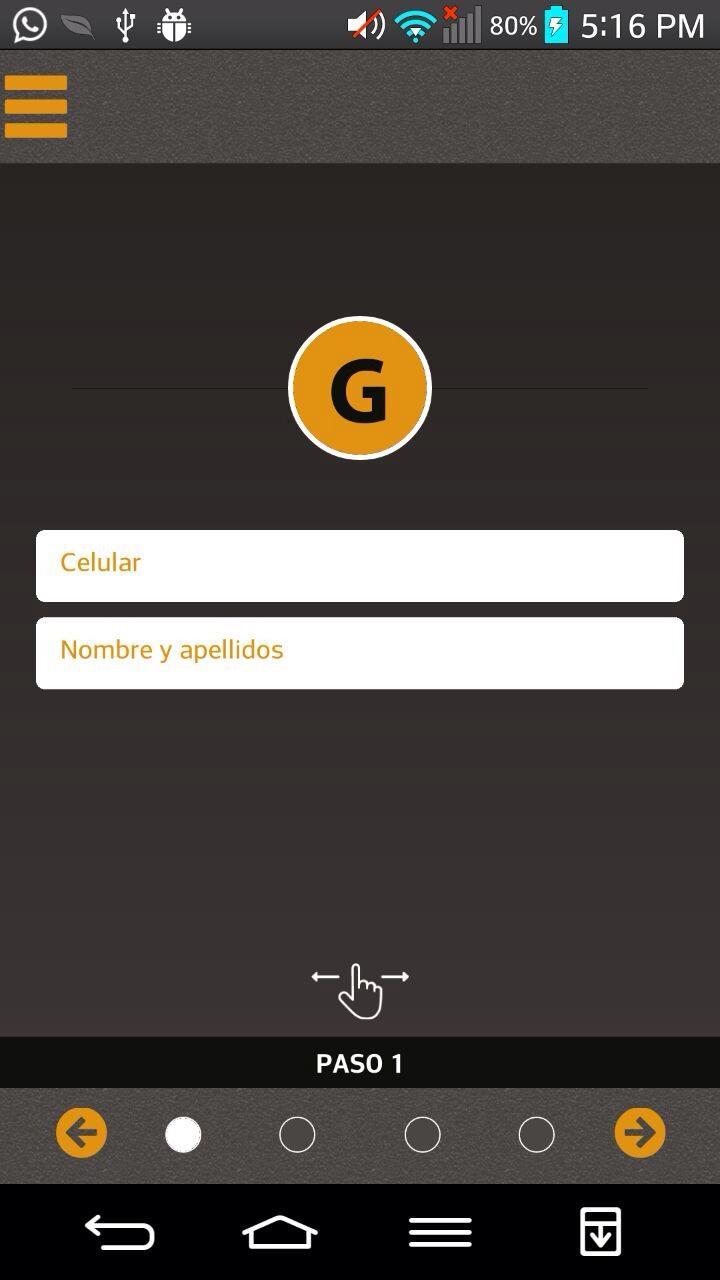The height and width of the screenshot is (1280, 720).
Task: Select the first page indicator dot
Action: pos(184,1133)
